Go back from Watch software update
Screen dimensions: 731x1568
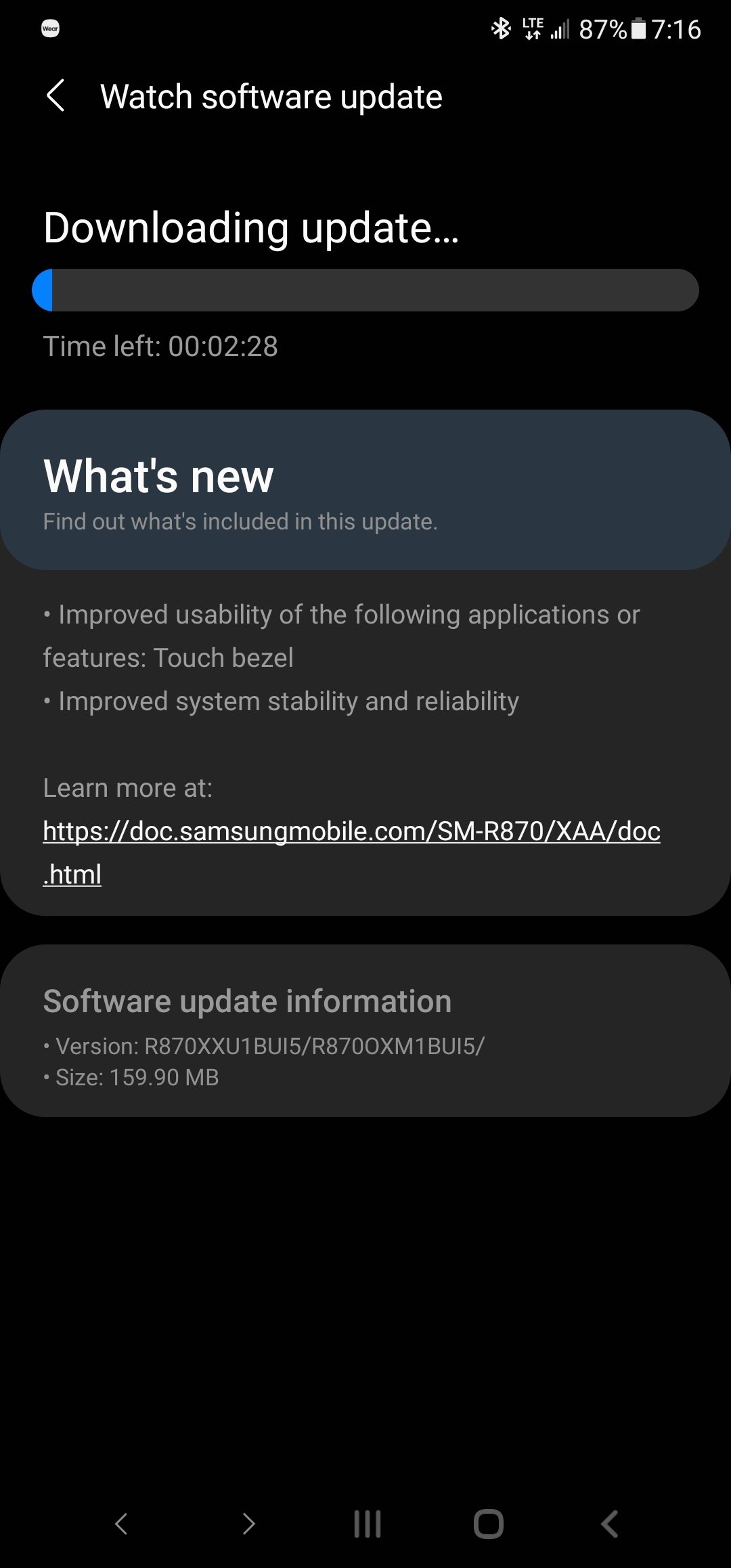(56, 96)
